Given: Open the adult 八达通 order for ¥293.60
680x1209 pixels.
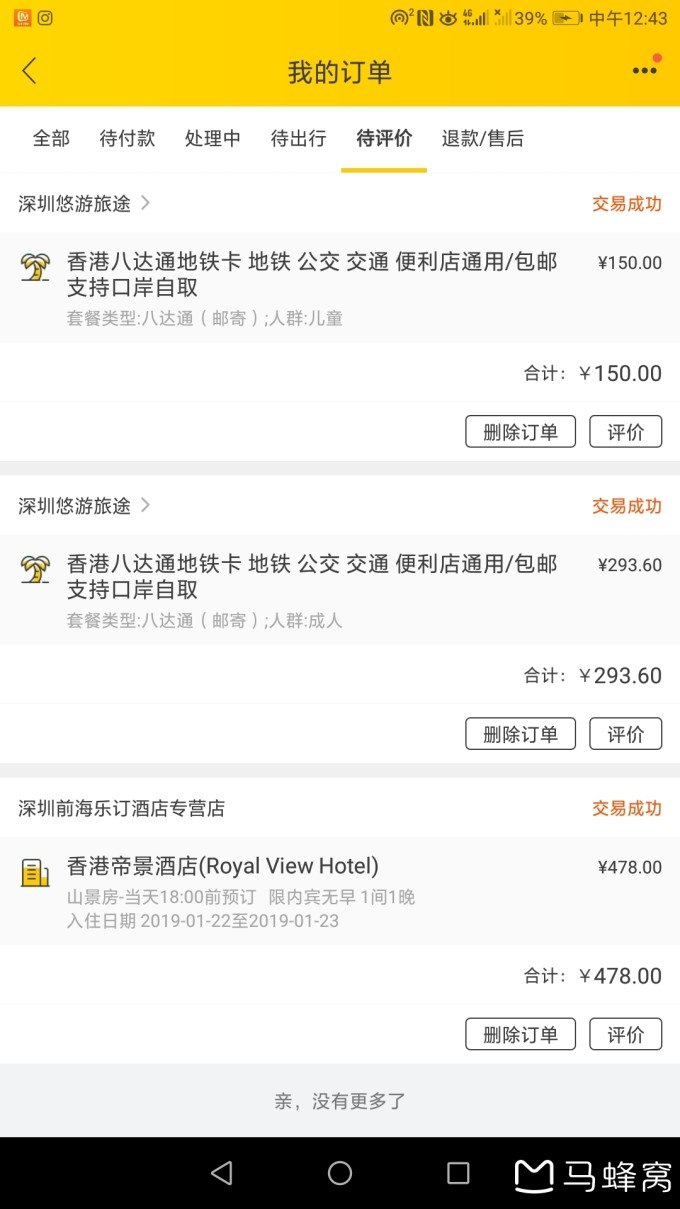Looking at the screenshot, I should pyautogui.click(x=340, y=590).
